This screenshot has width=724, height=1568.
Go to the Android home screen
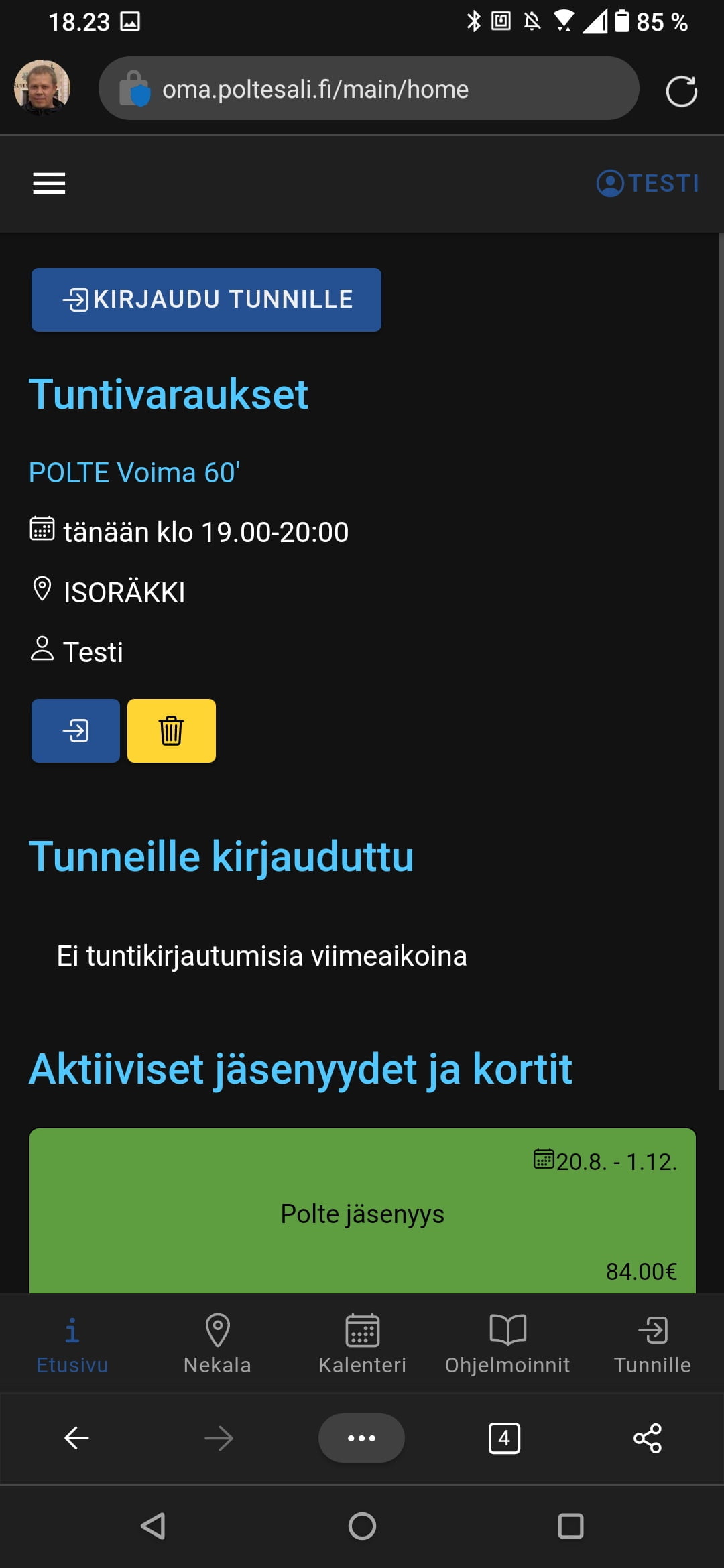[362, 1526]
